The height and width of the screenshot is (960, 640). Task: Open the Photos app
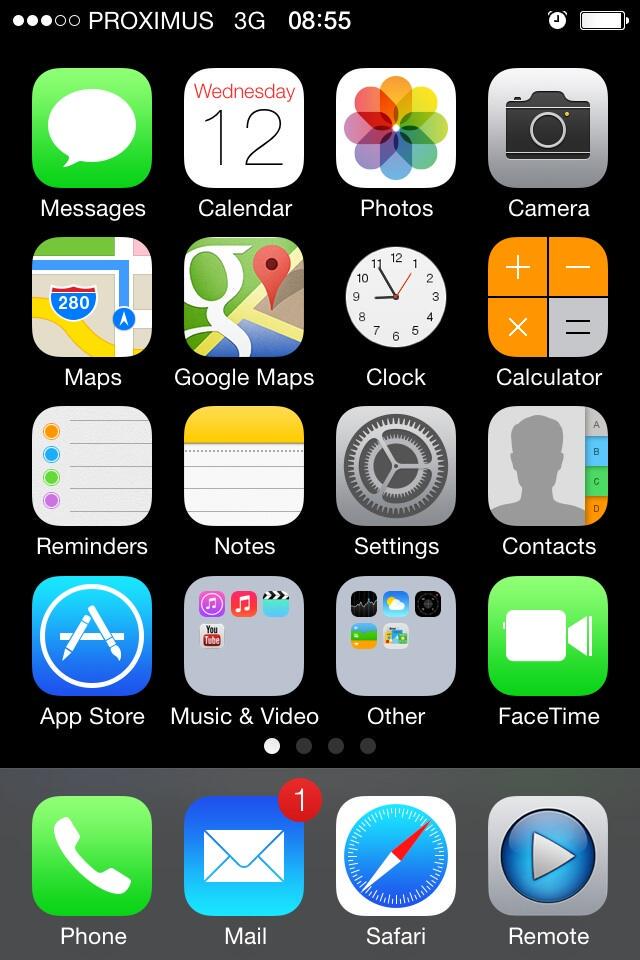396,128
